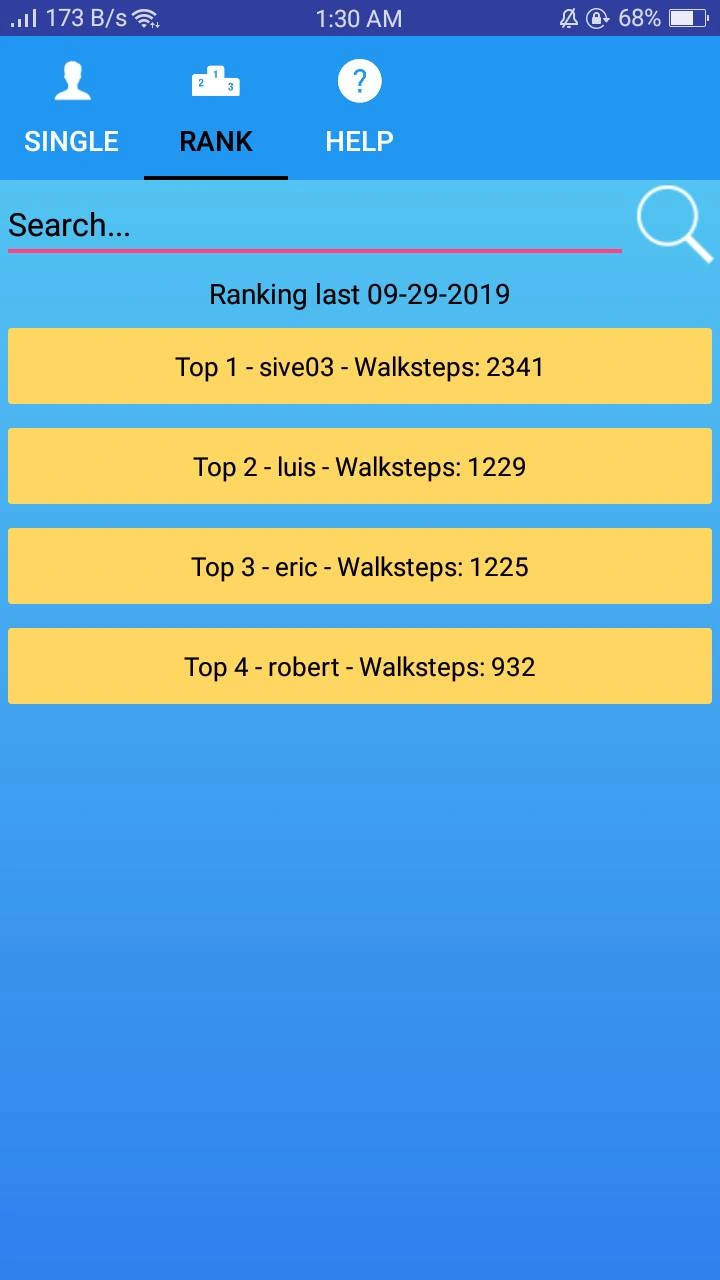
Task: Open Top 2 luis ranking entry
Action: point(360,466)
